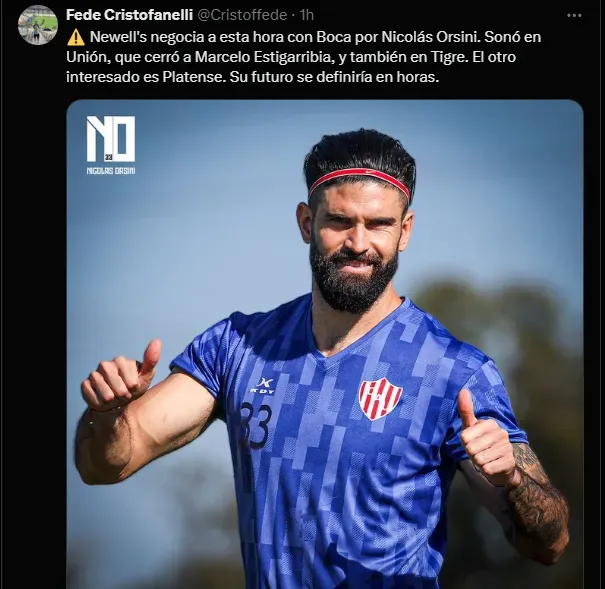The width and height of the screenshot is (605, 589).
Task: Expand the Nicolás Orsini photo in the tweet
Action: pos(325,345)
